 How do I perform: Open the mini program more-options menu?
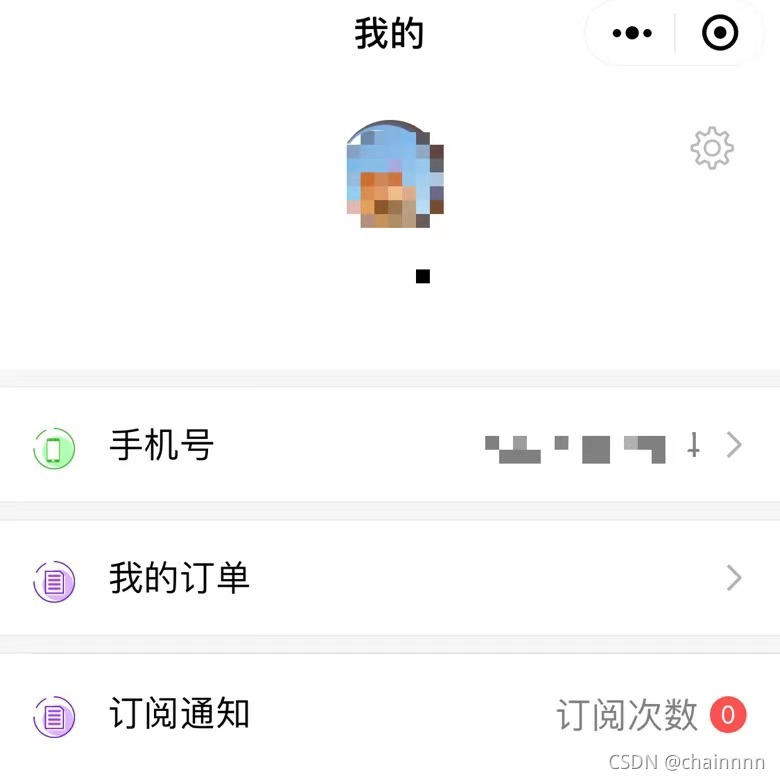632,34
